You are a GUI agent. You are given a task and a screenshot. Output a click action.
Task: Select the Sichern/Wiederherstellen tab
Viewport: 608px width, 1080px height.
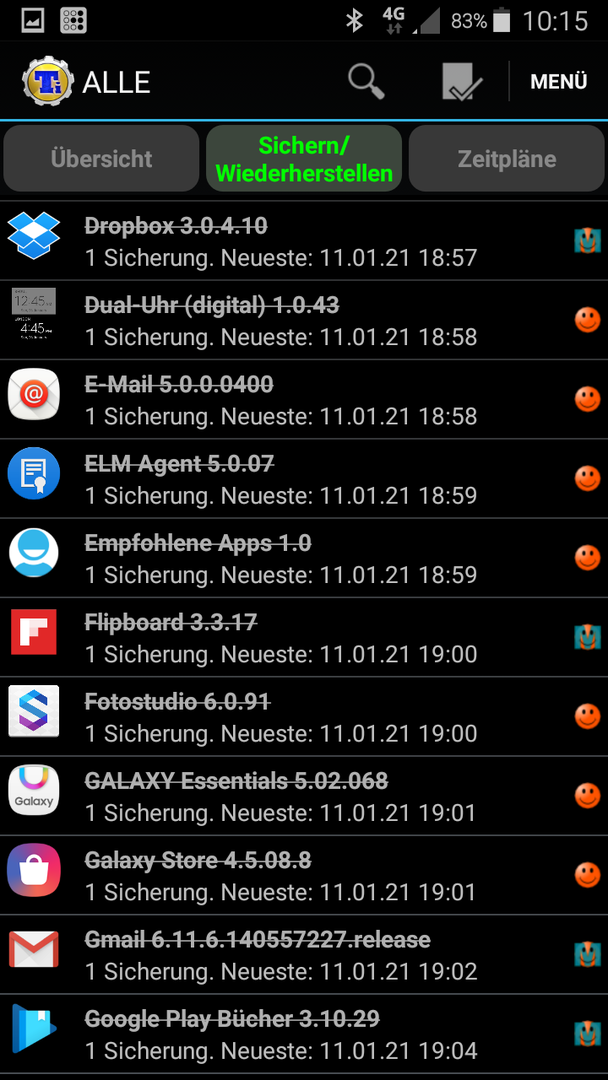[x=304, y=158]
